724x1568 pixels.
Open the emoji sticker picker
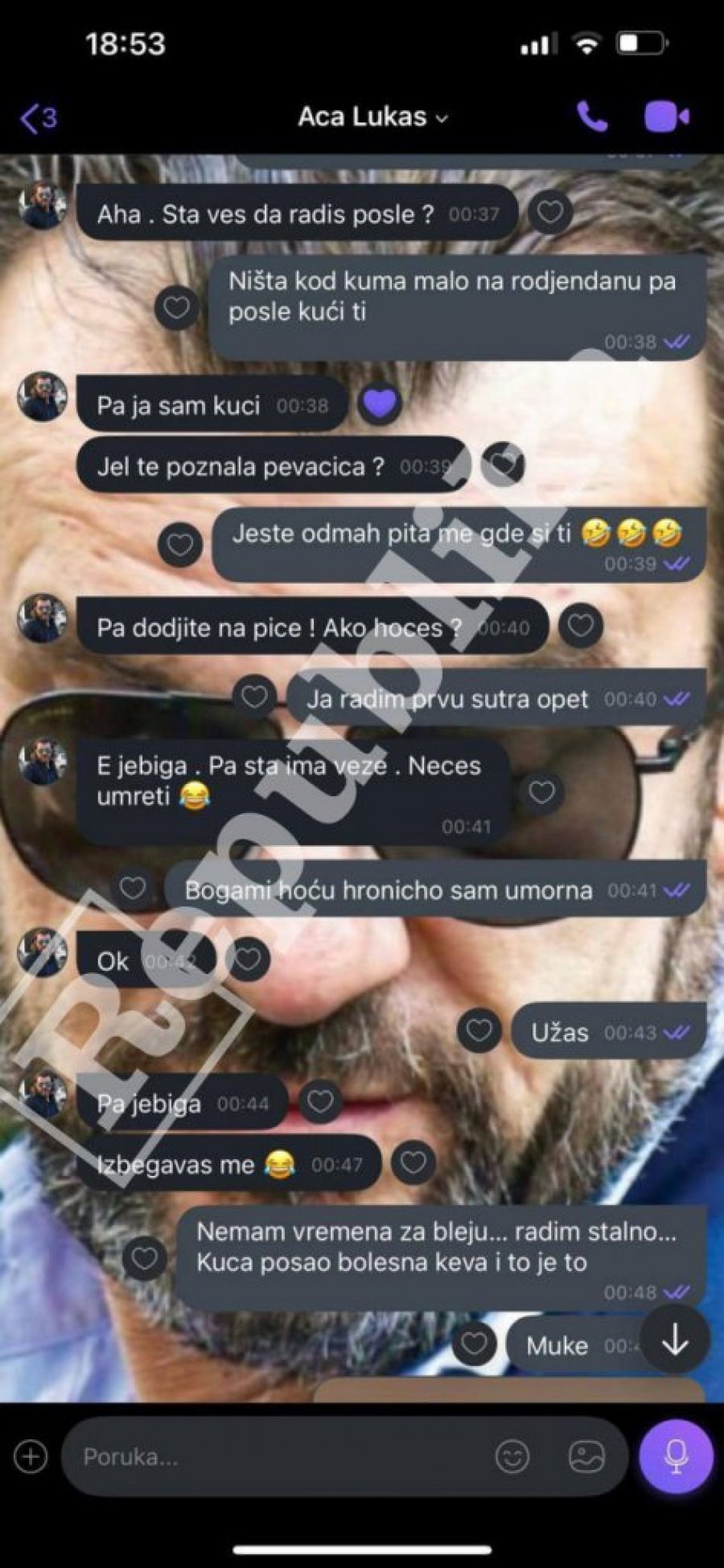(512, 1456)
